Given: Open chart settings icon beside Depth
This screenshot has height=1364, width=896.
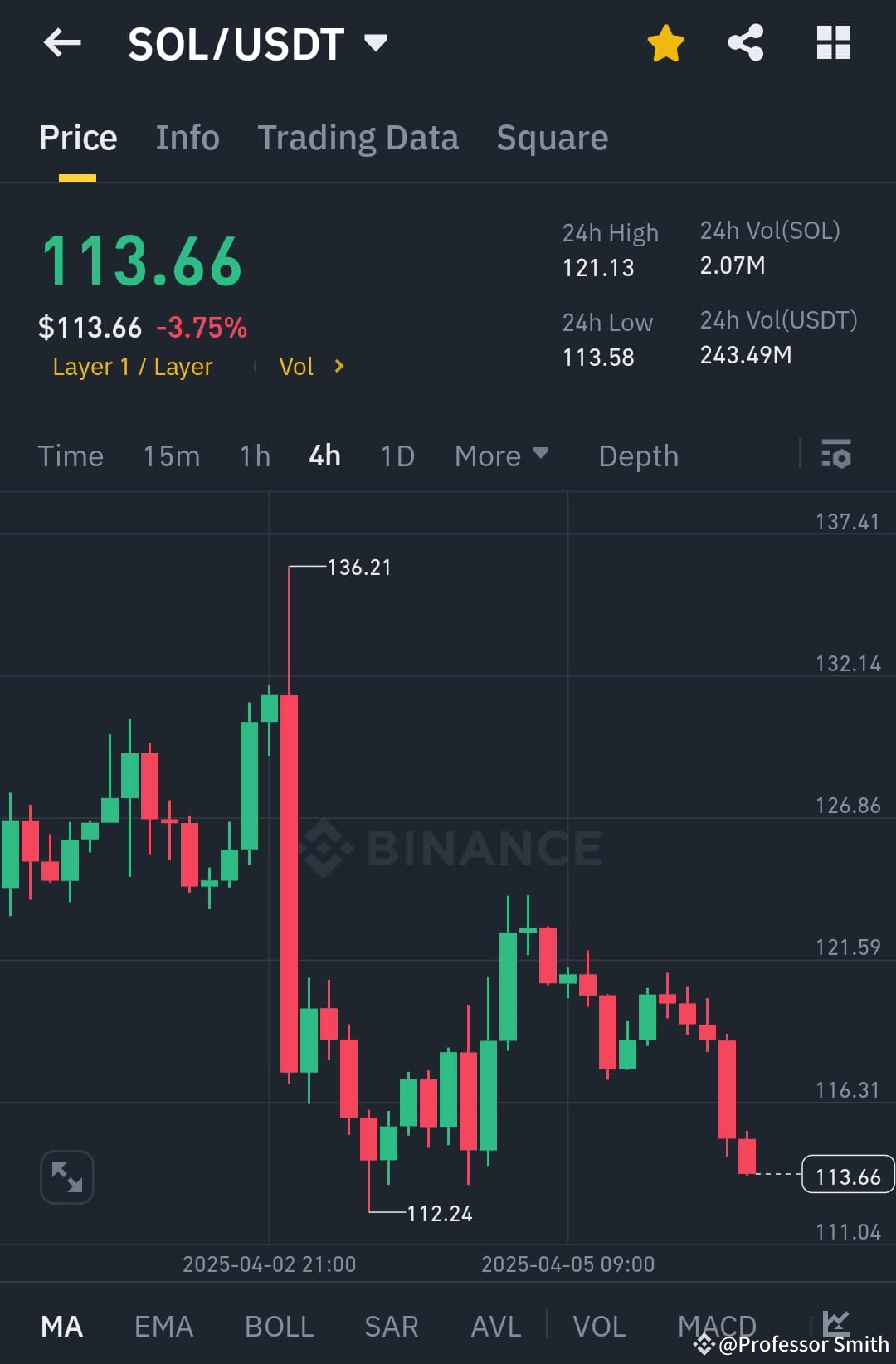Looking at the screenshot, I should pyautogui.click(x=836, y=455).
